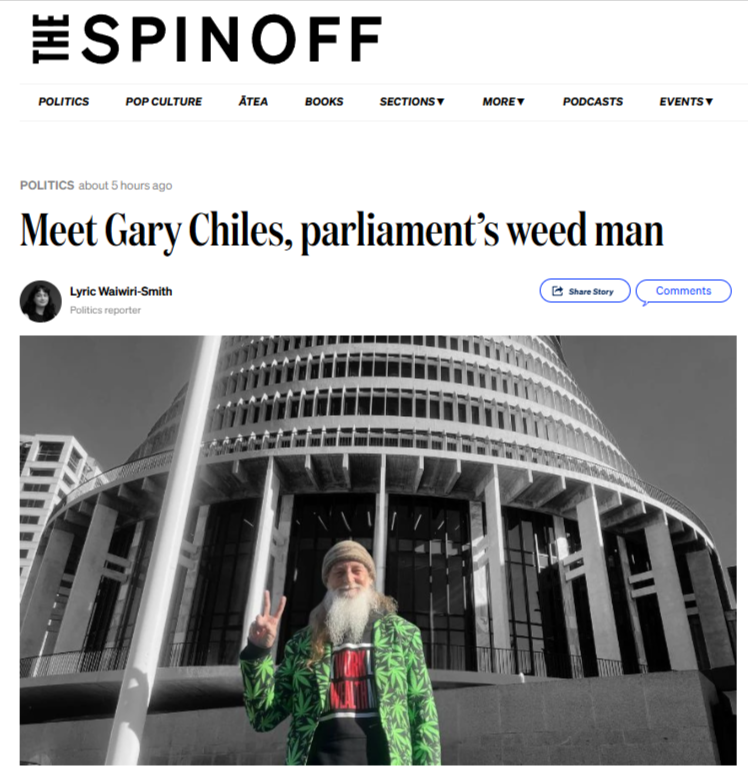Tap the Share Story button
This screenshot has height=768, width=748.
[x=585, y=291]
